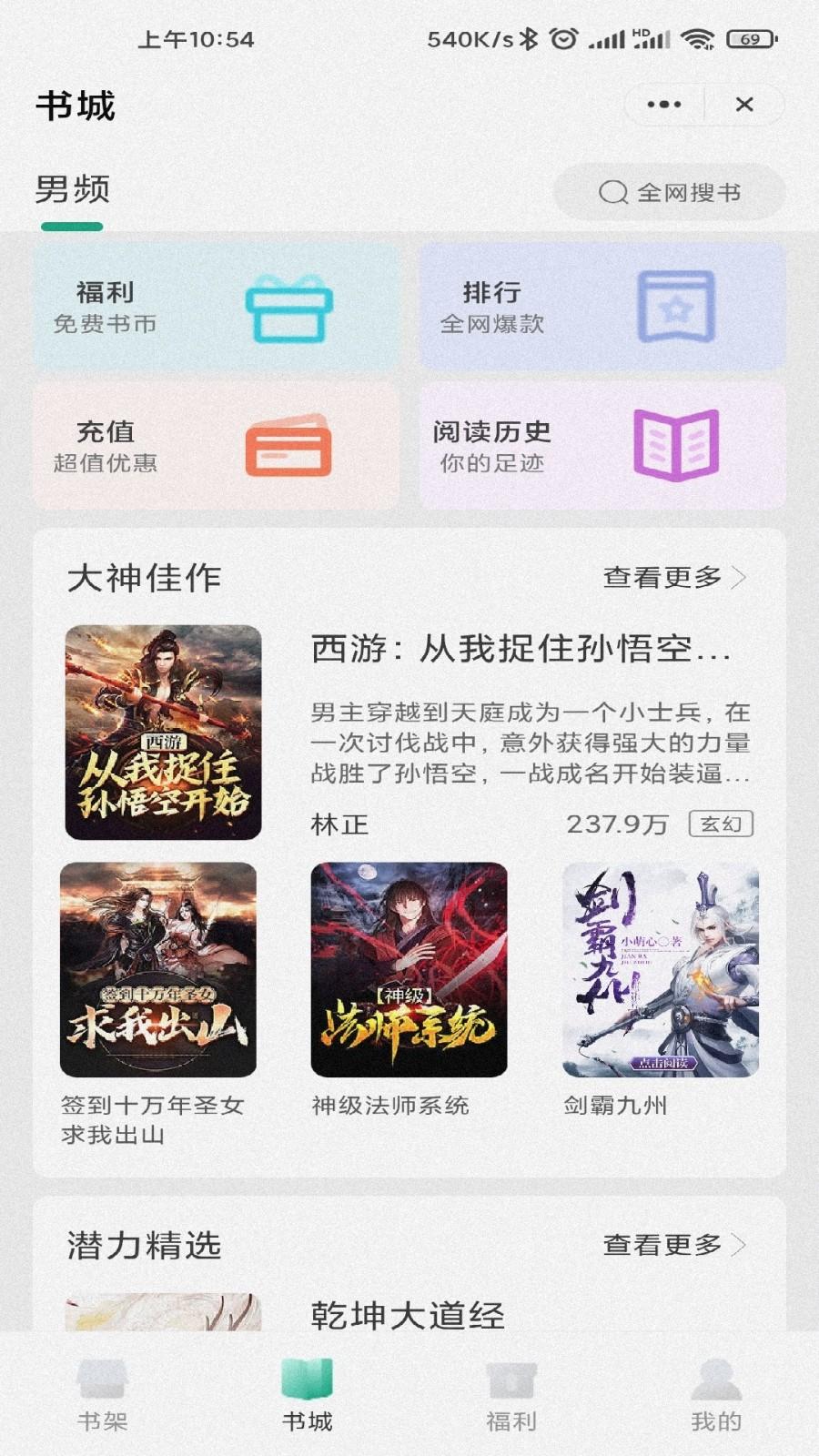
Task: Select the 书城 bookstore icon in bottom bar
Action: (x=307, y=1377)
